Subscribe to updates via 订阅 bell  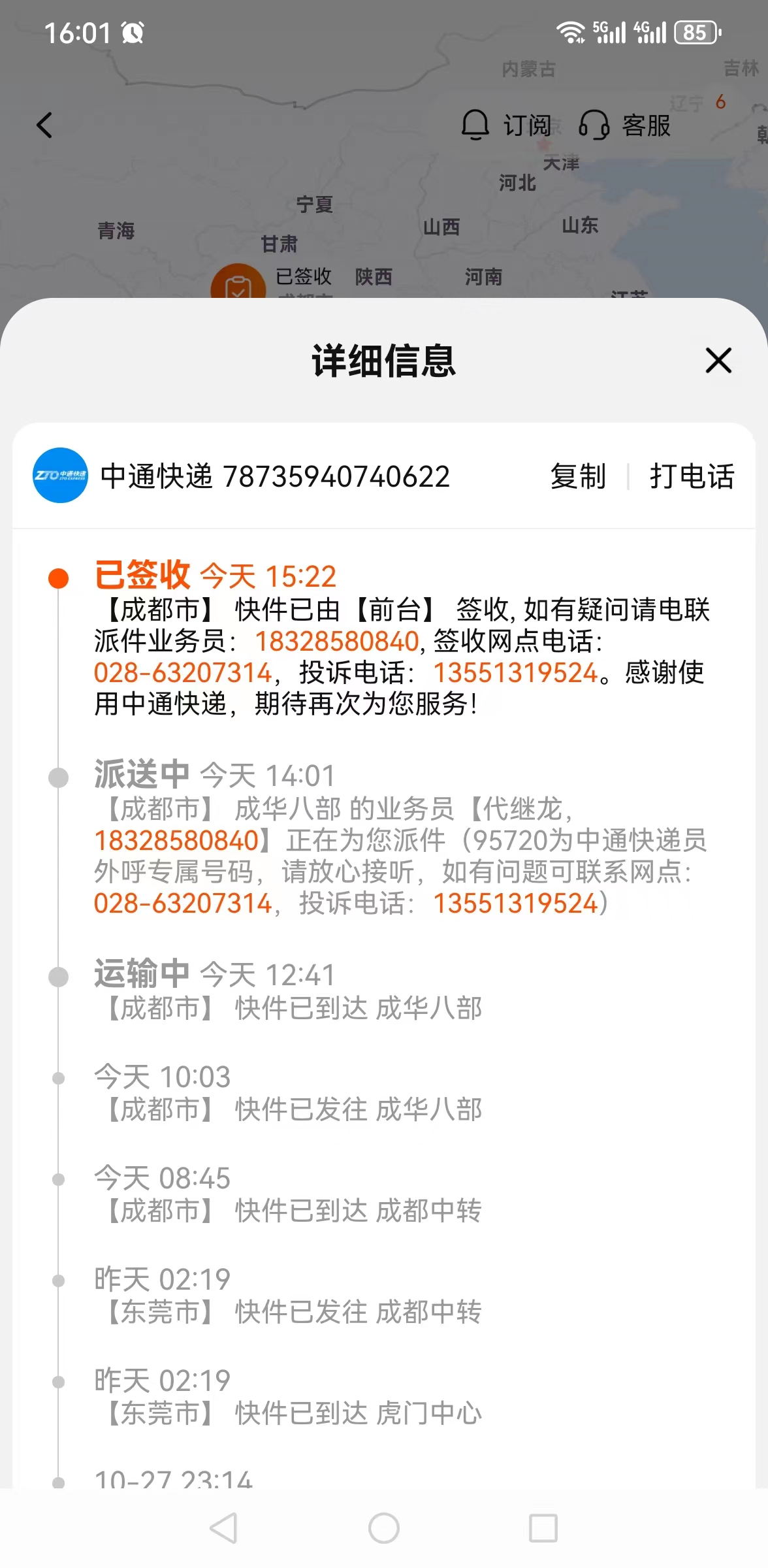(x=506, y=125)
